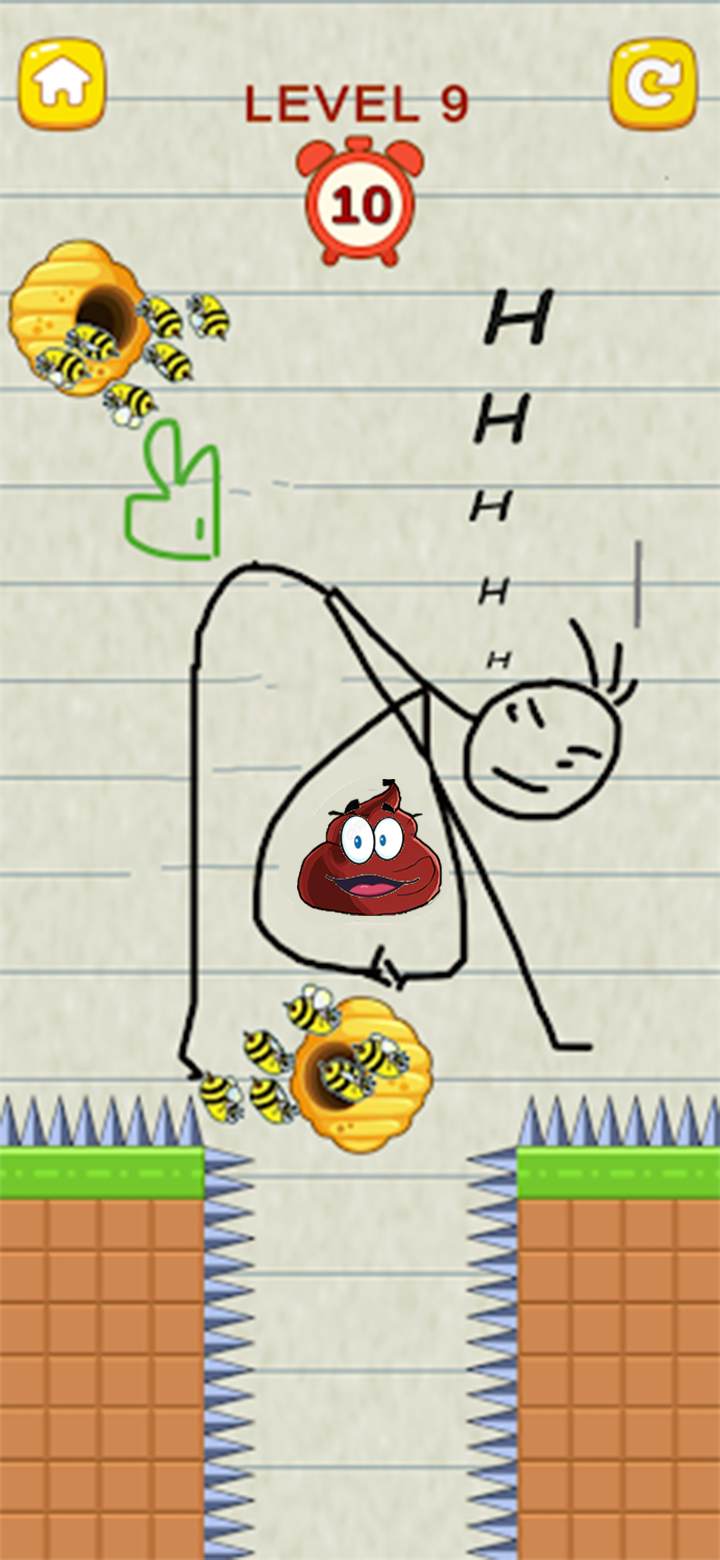Restart the current level
Image resolution: width=720 pixels, height=1560 pixels.
tap(654, 84)
